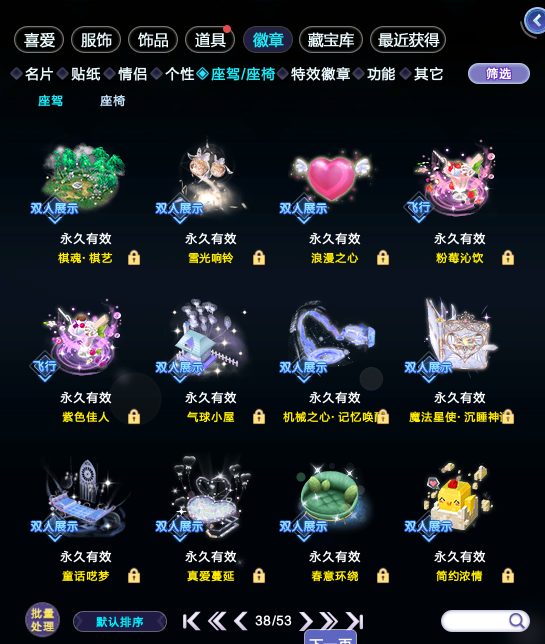Image resolution: width=545 pixels, height=644 pixels.
Task: Tap the lock icon beside 棋魂·棋艺
Action: pyautogui.click(x=134, y=258)
